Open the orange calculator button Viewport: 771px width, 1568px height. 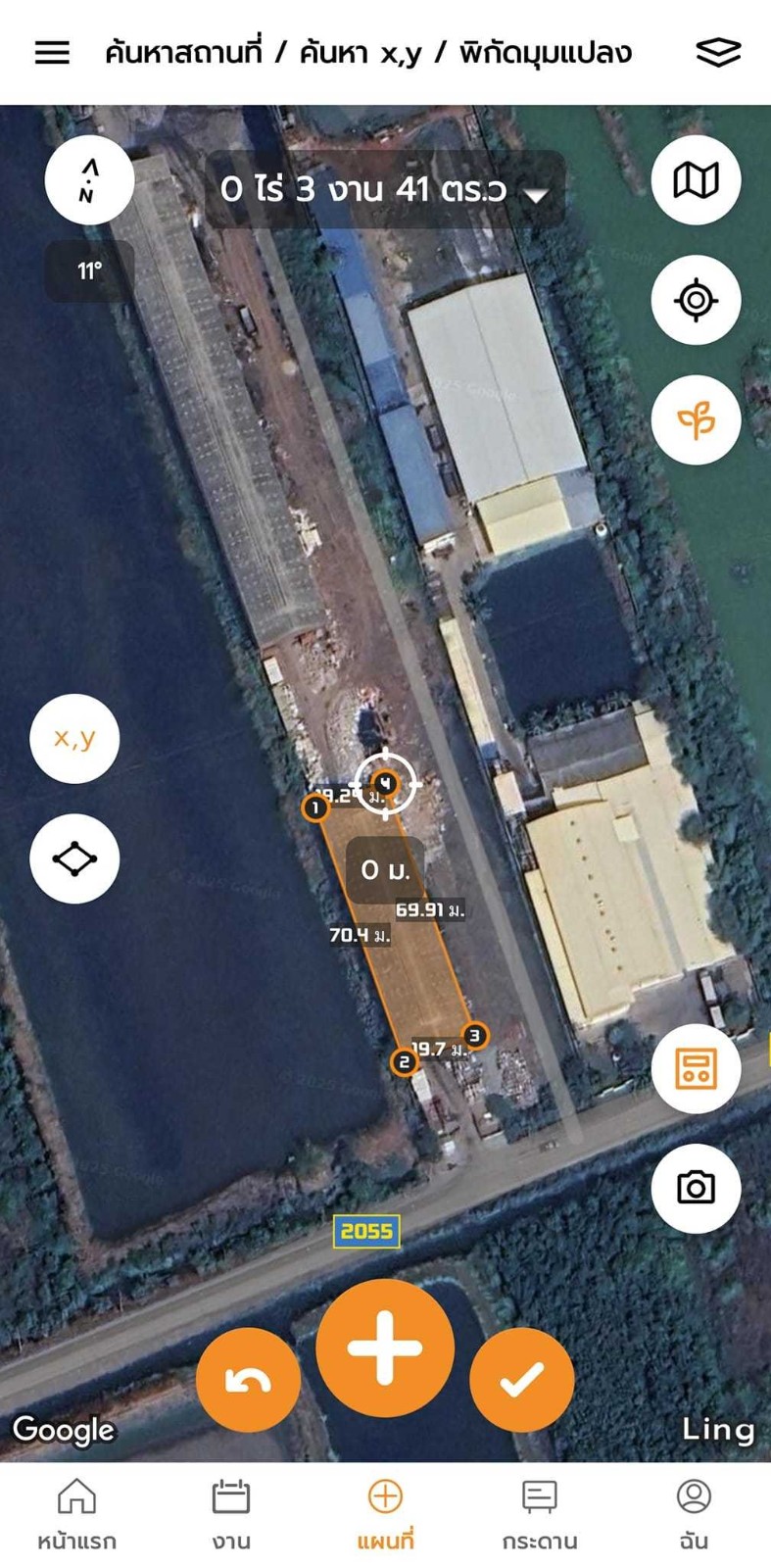point(696,1068)
